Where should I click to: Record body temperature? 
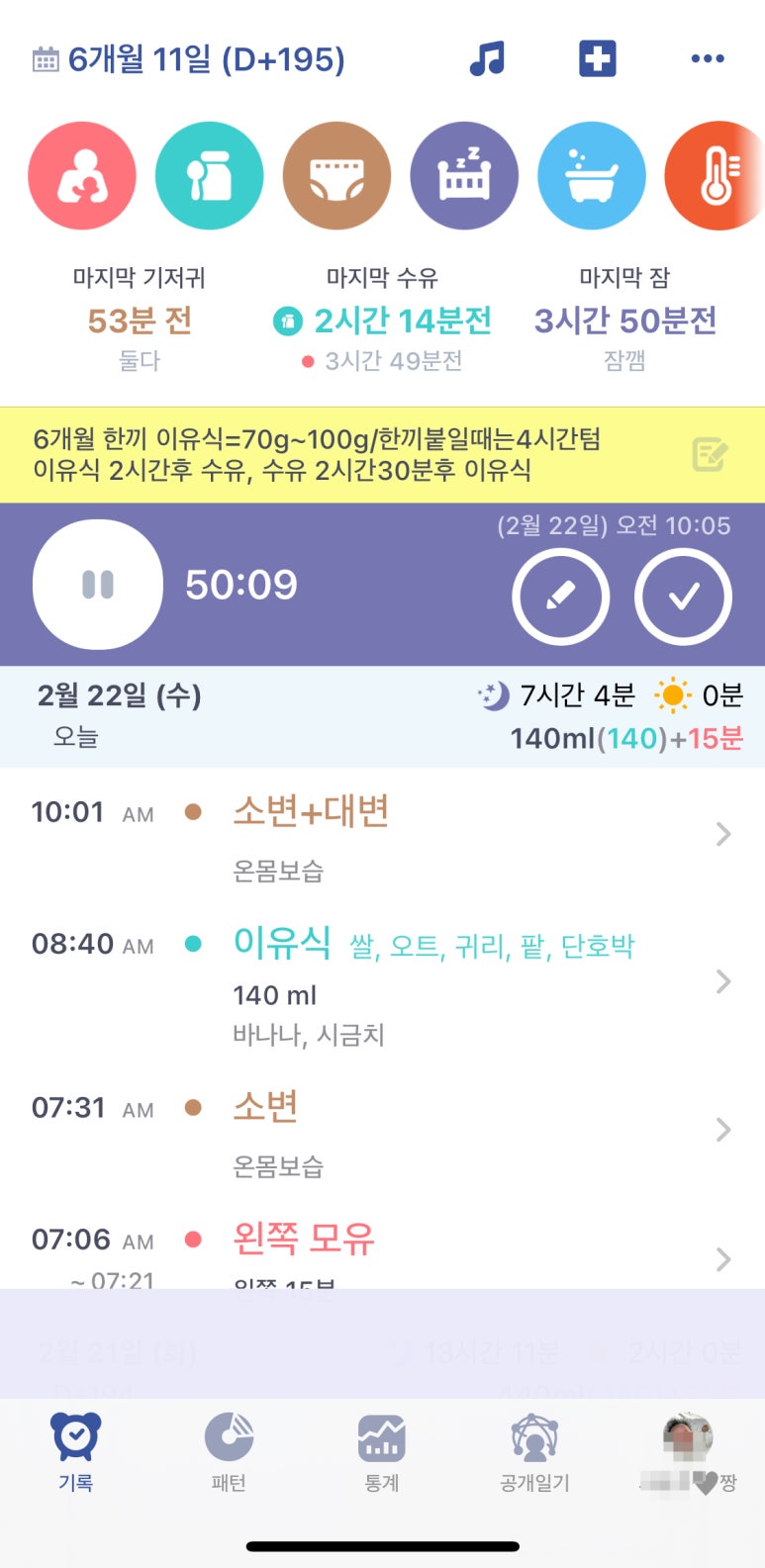(x=715, y=176)
